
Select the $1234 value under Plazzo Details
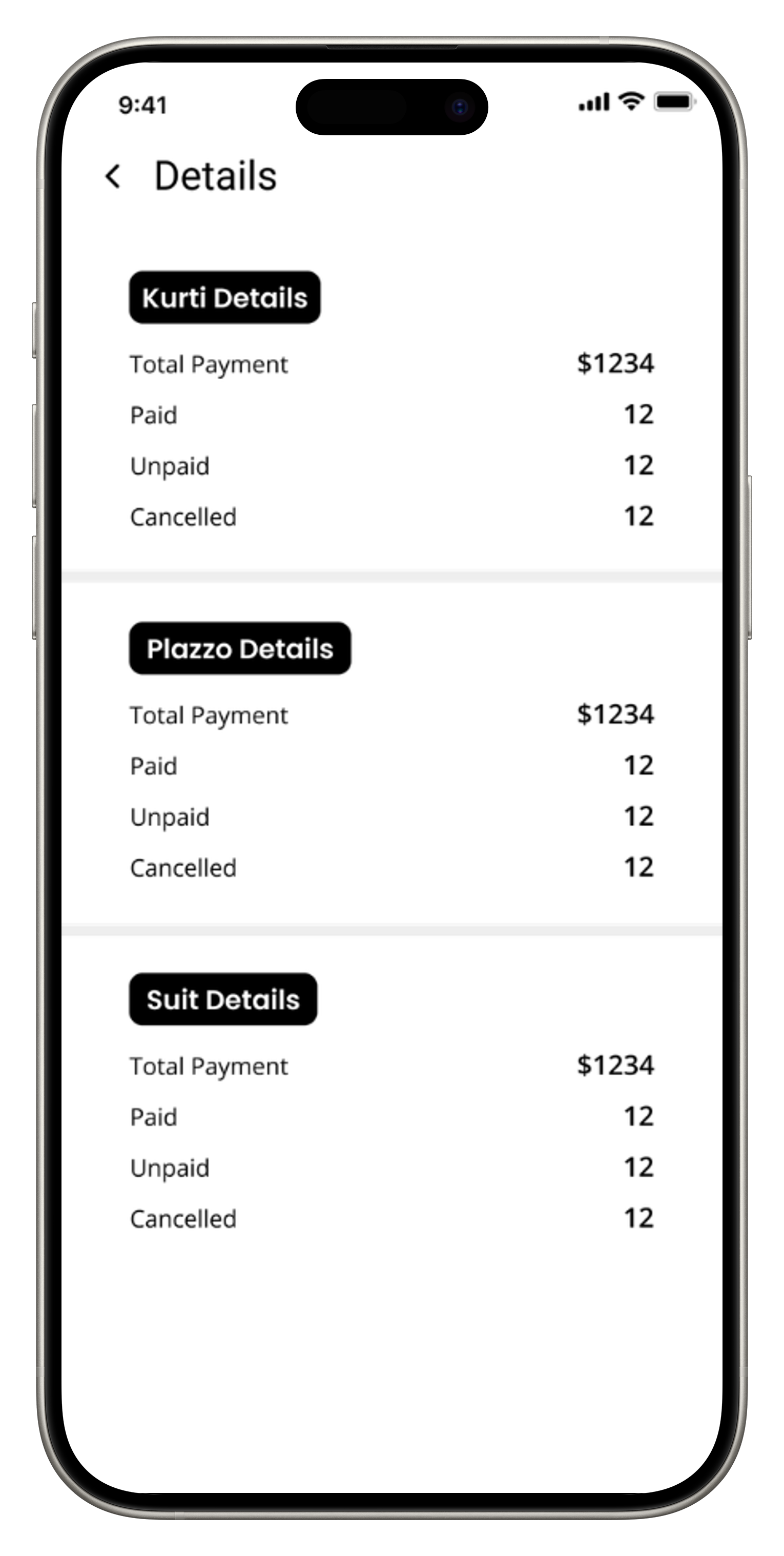click(616, 715)
